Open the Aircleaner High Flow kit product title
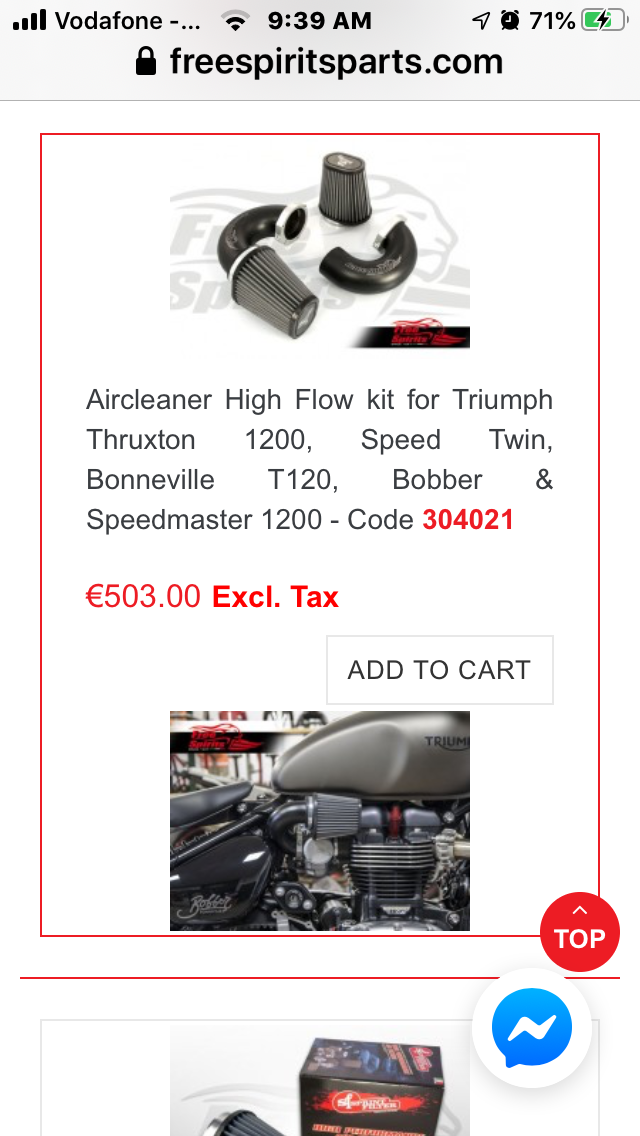640x1136 pixels. (x=319, y=459)
